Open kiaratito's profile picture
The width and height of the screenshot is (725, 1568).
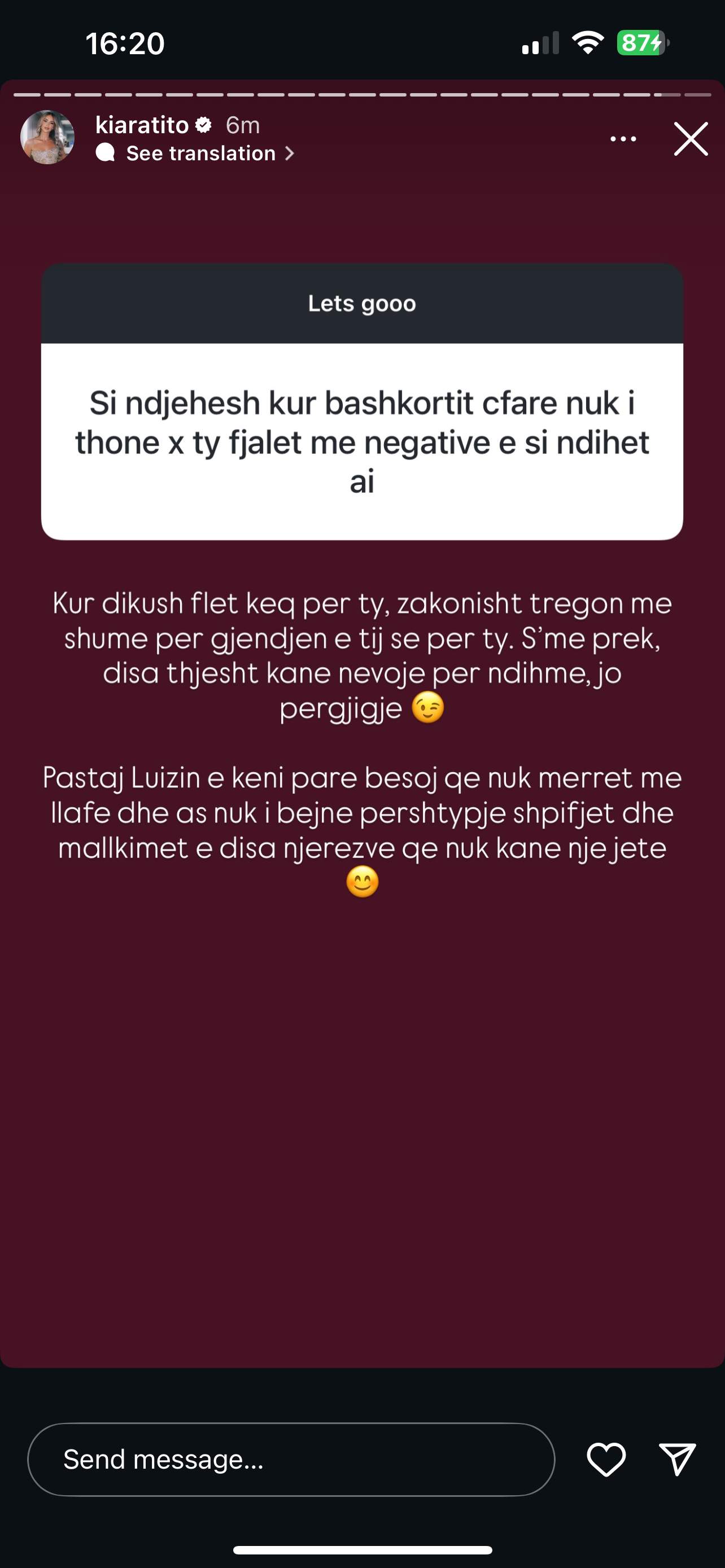pos(47,137)
